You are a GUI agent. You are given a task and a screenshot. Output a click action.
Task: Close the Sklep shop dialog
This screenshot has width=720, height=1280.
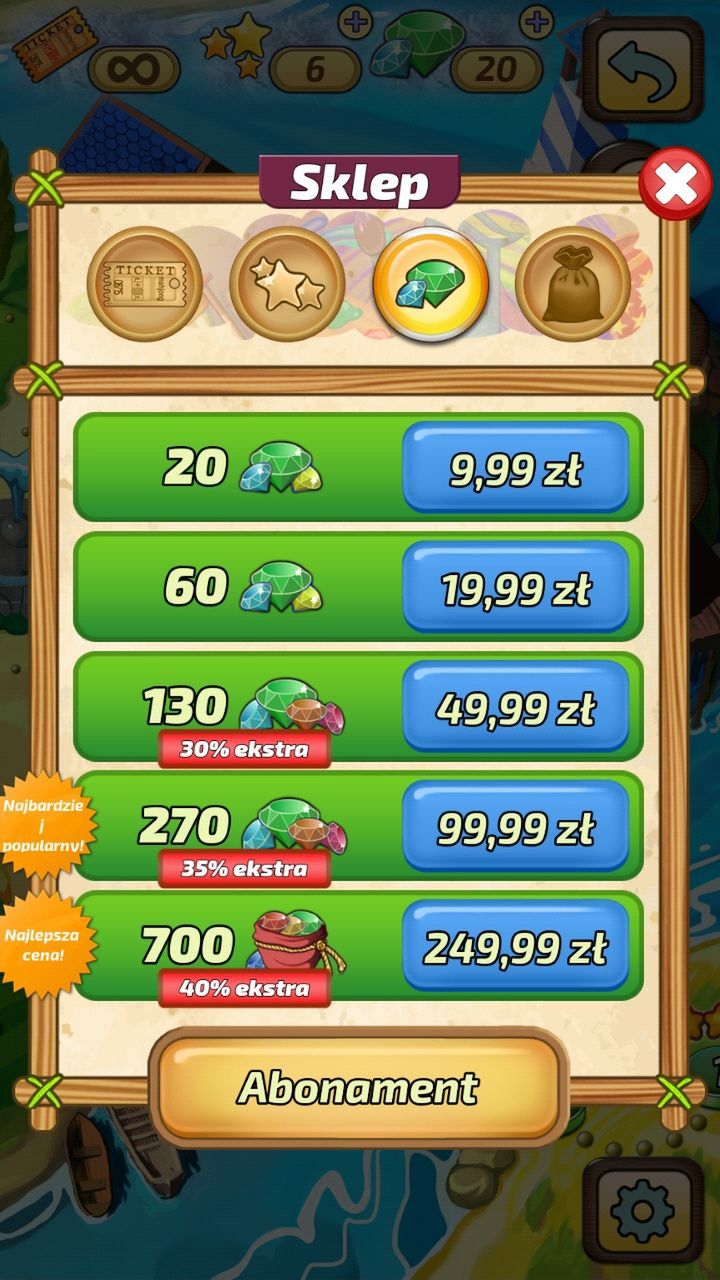[676, 183]
